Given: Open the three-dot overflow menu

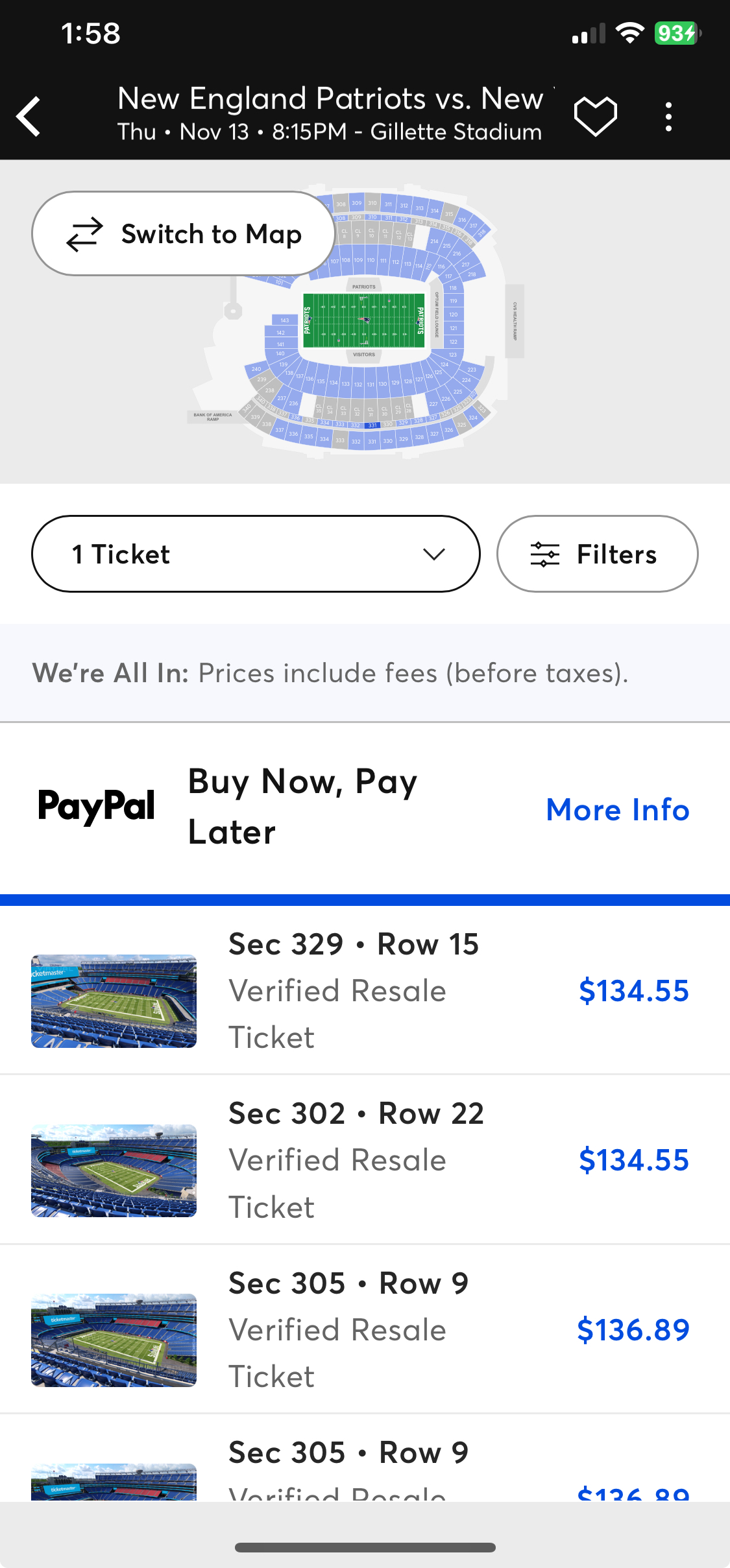Looking at the screenshot, I should click(668, 117).
